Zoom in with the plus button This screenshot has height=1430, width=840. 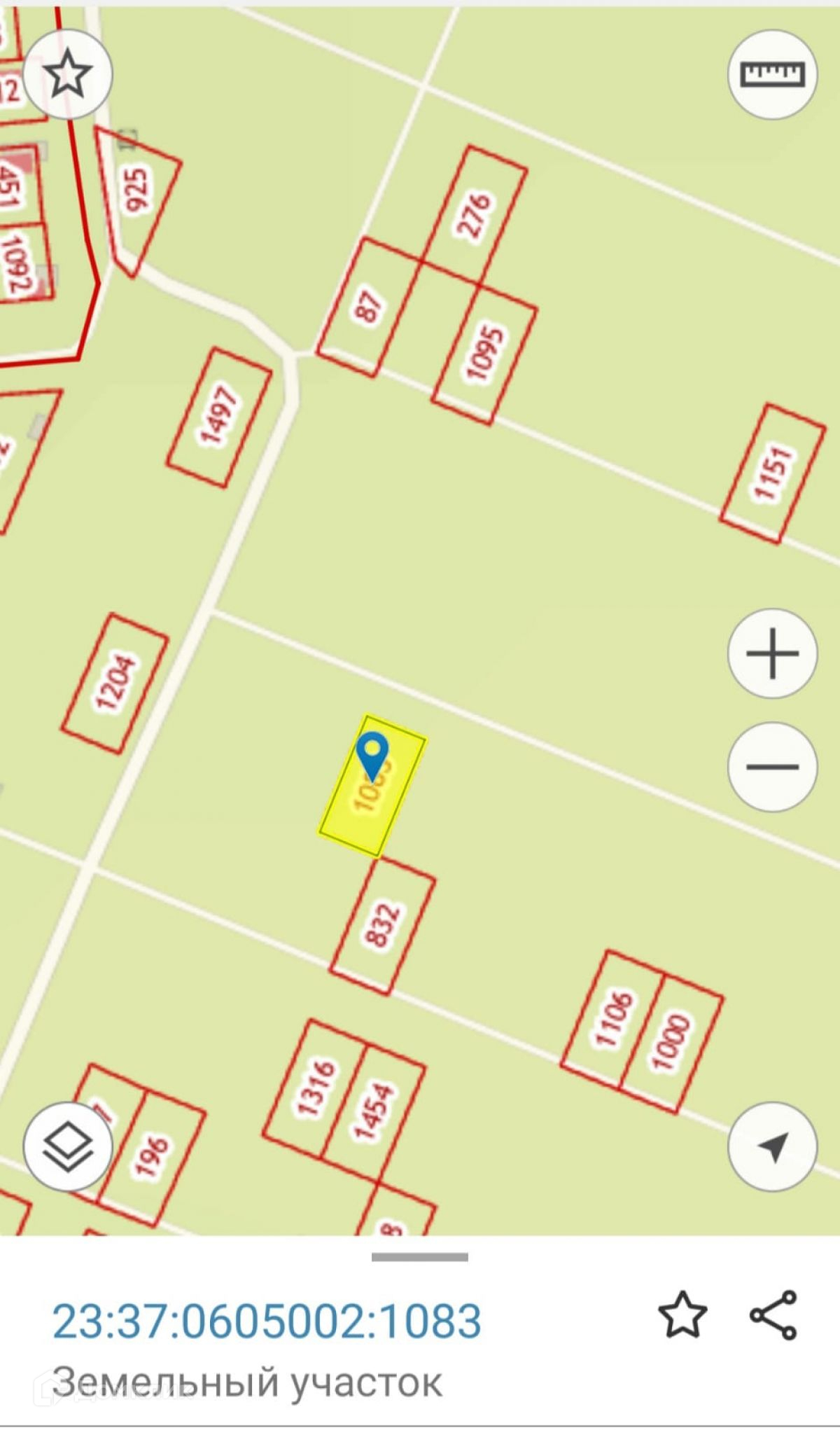[772, 653]
